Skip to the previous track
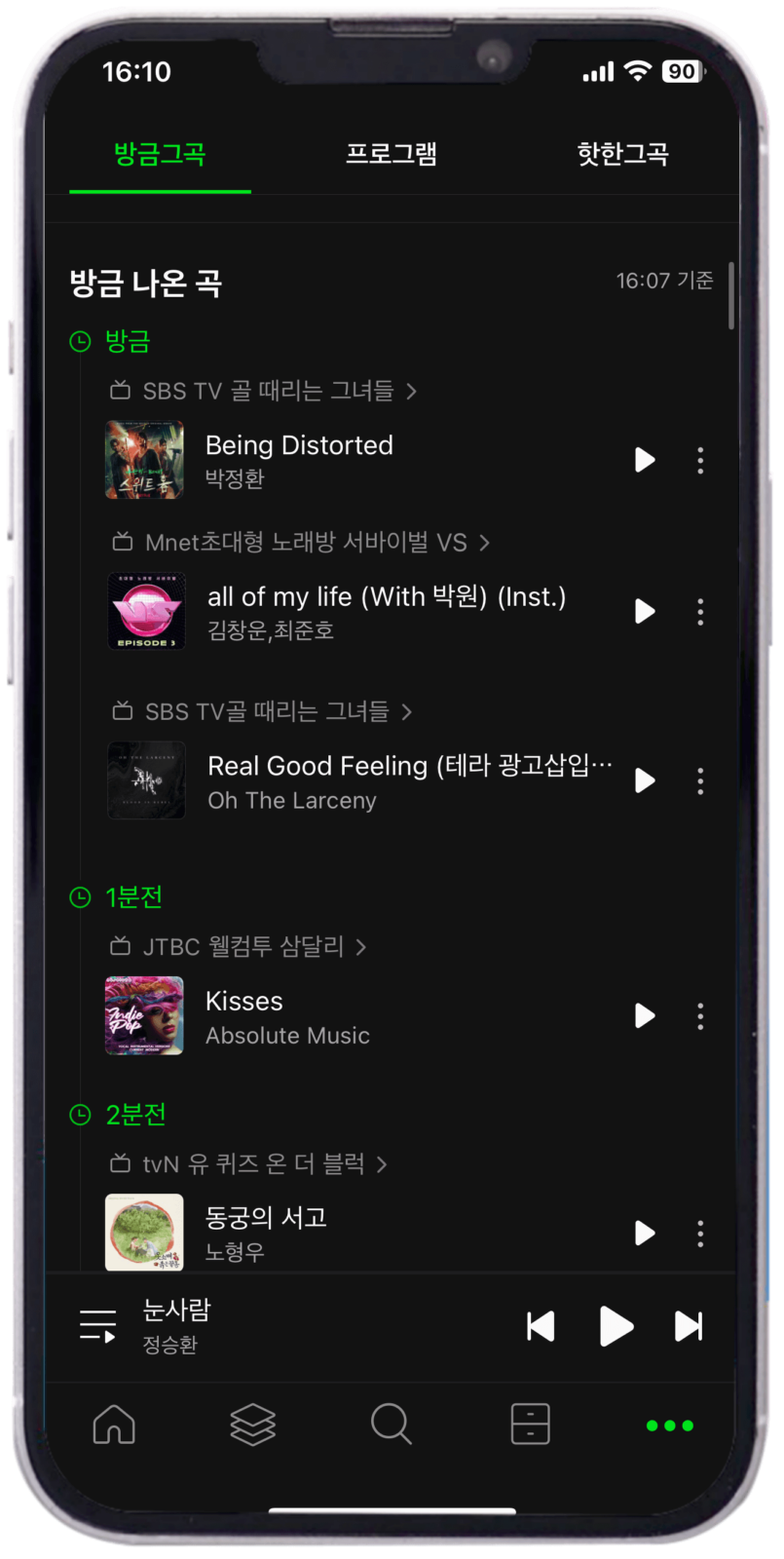The width and height of the screenshot is (784, 1559). [x=541, y=1326]
